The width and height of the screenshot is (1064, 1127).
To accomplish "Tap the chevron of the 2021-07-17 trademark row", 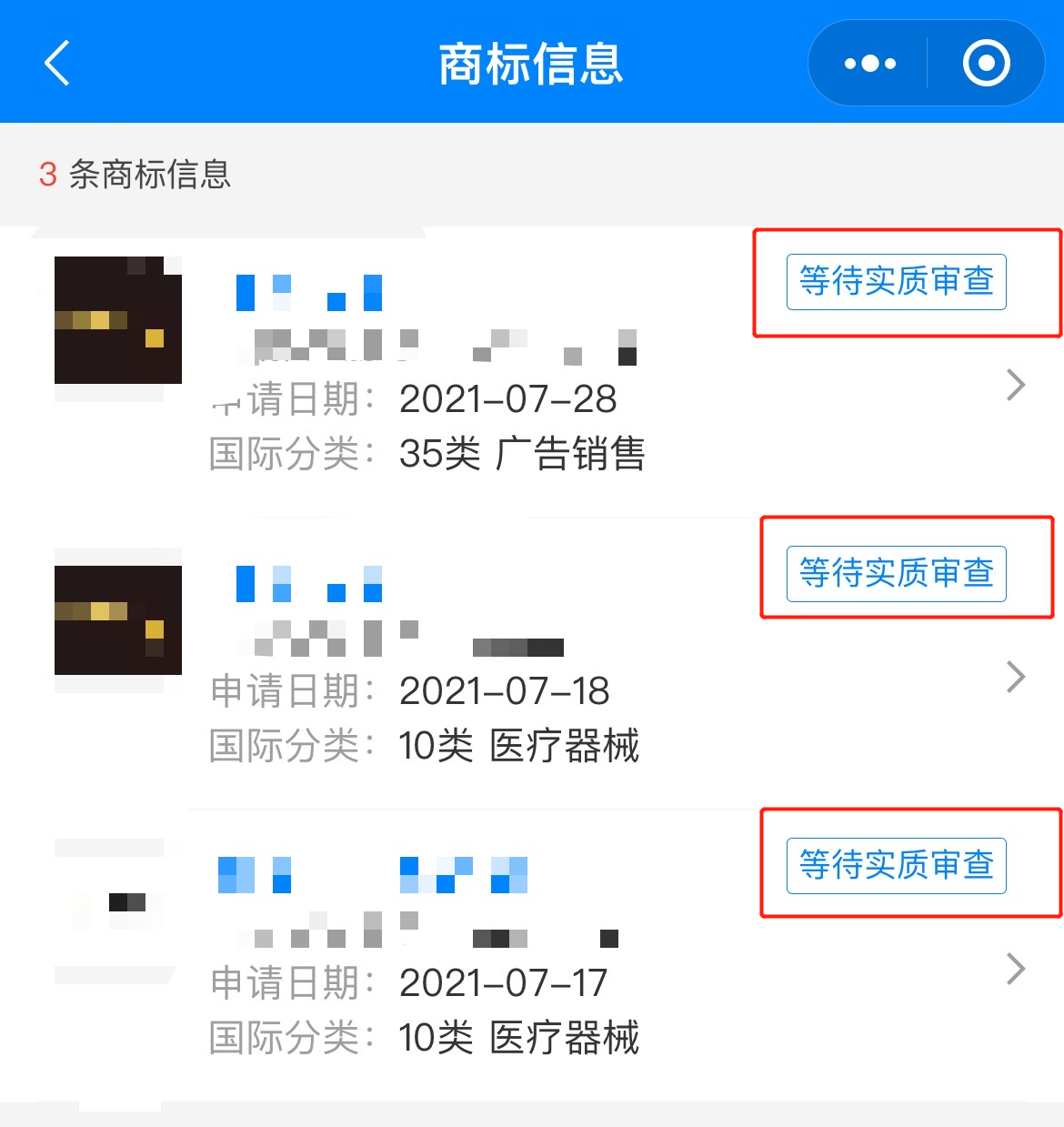I will pyautogui.click(x=1016, y=969).
